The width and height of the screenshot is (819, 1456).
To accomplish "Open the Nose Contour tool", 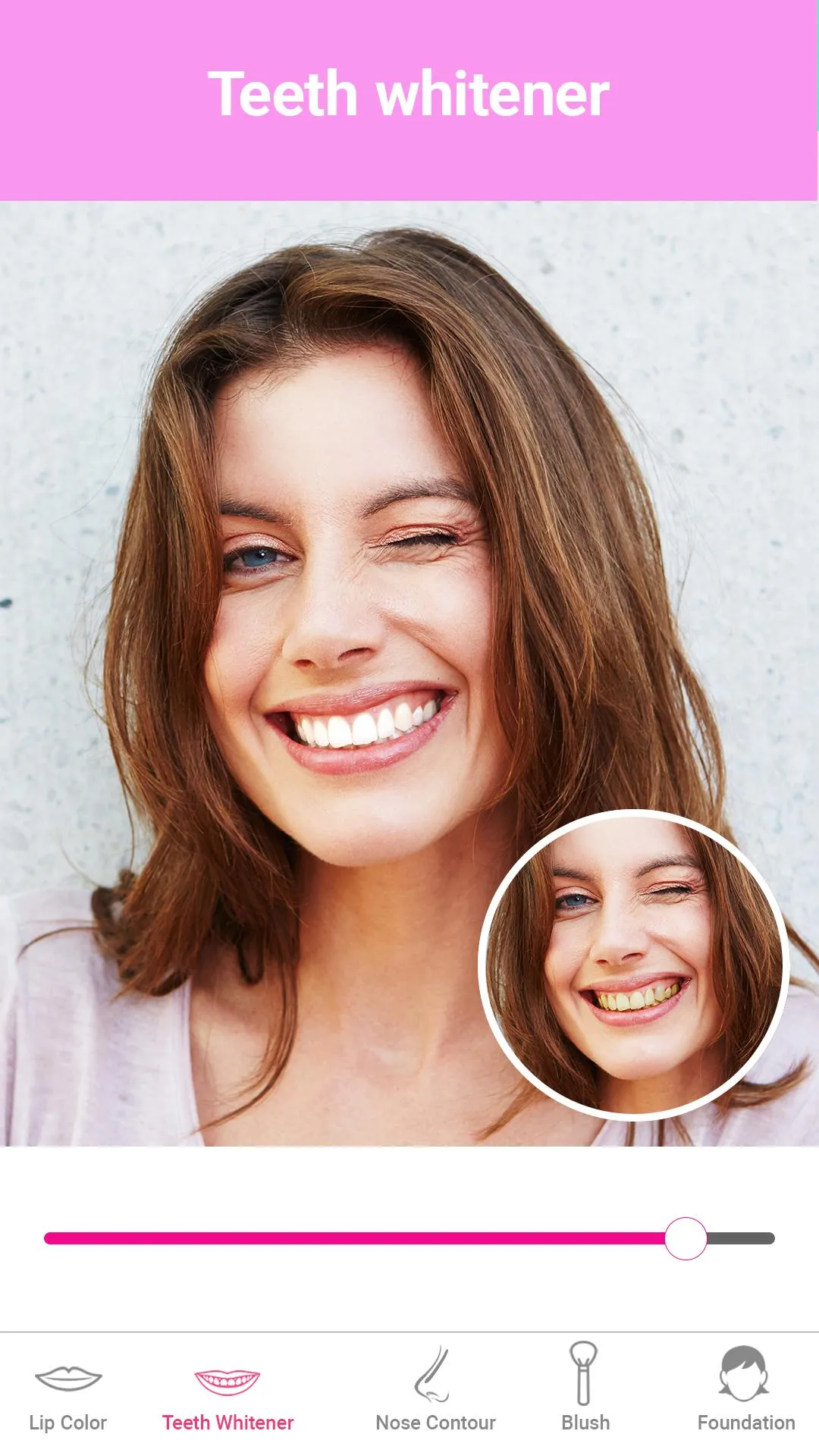I will coord(435,1394).
